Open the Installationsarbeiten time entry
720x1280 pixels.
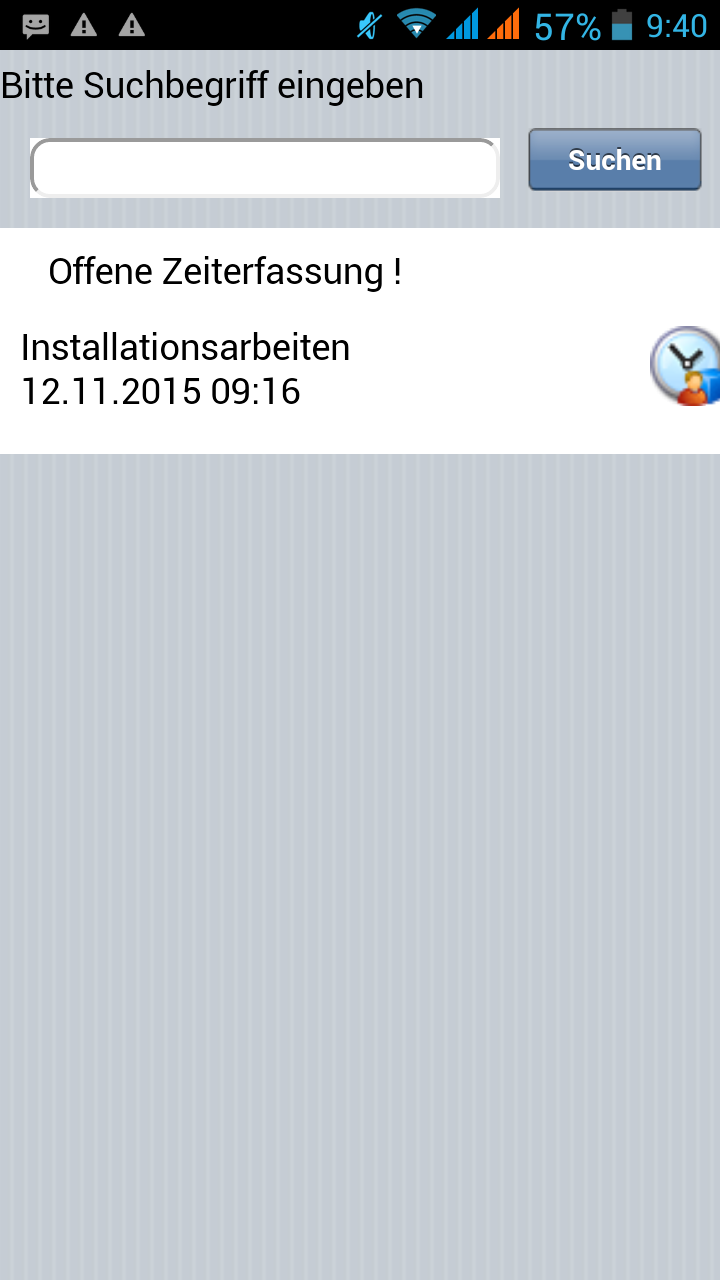click(x=186, y=369)
